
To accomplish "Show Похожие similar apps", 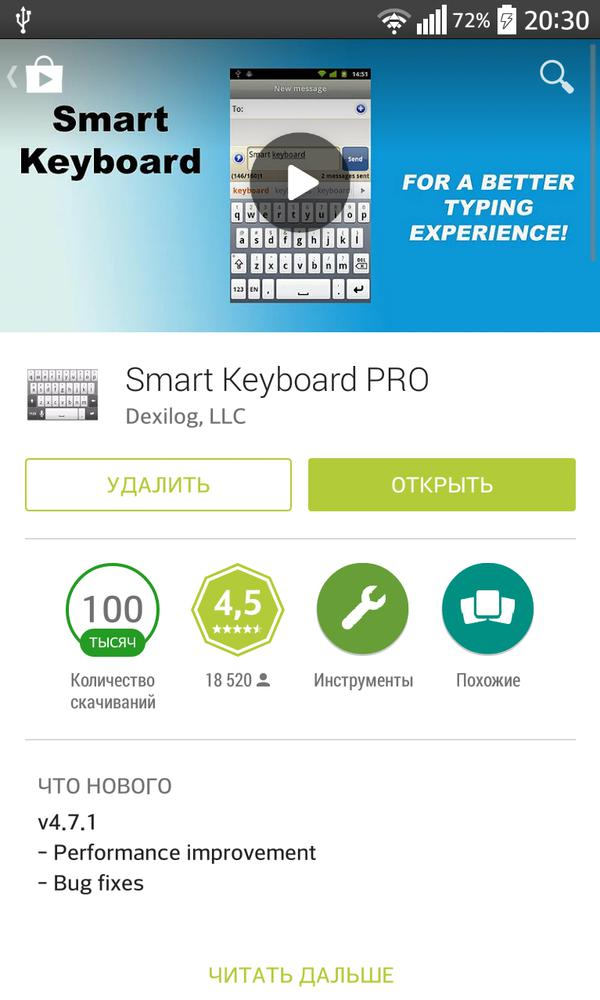I will coord(488,609).
